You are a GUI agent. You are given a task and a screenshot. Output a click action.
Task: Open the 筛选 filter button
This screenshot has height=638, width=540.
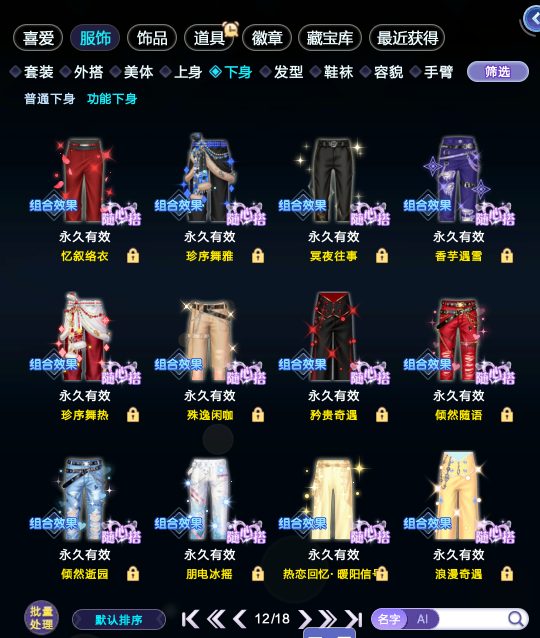point(498,72)
